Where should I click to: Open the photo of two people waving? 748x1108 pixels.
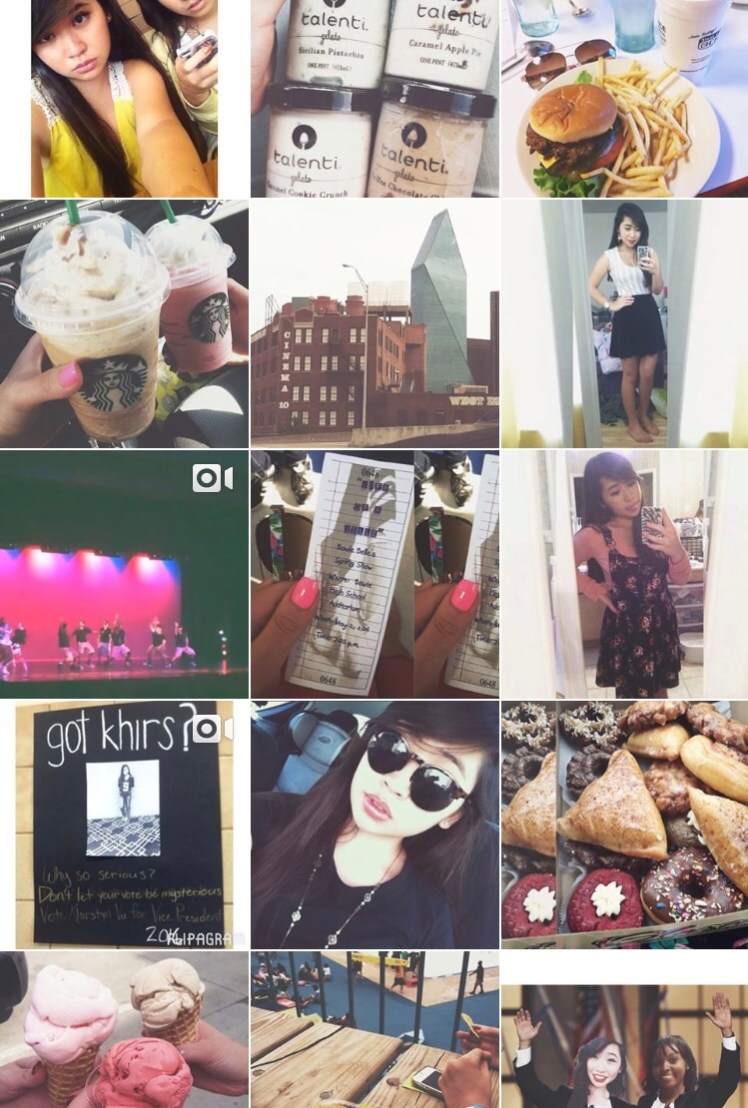(624, 1045)
